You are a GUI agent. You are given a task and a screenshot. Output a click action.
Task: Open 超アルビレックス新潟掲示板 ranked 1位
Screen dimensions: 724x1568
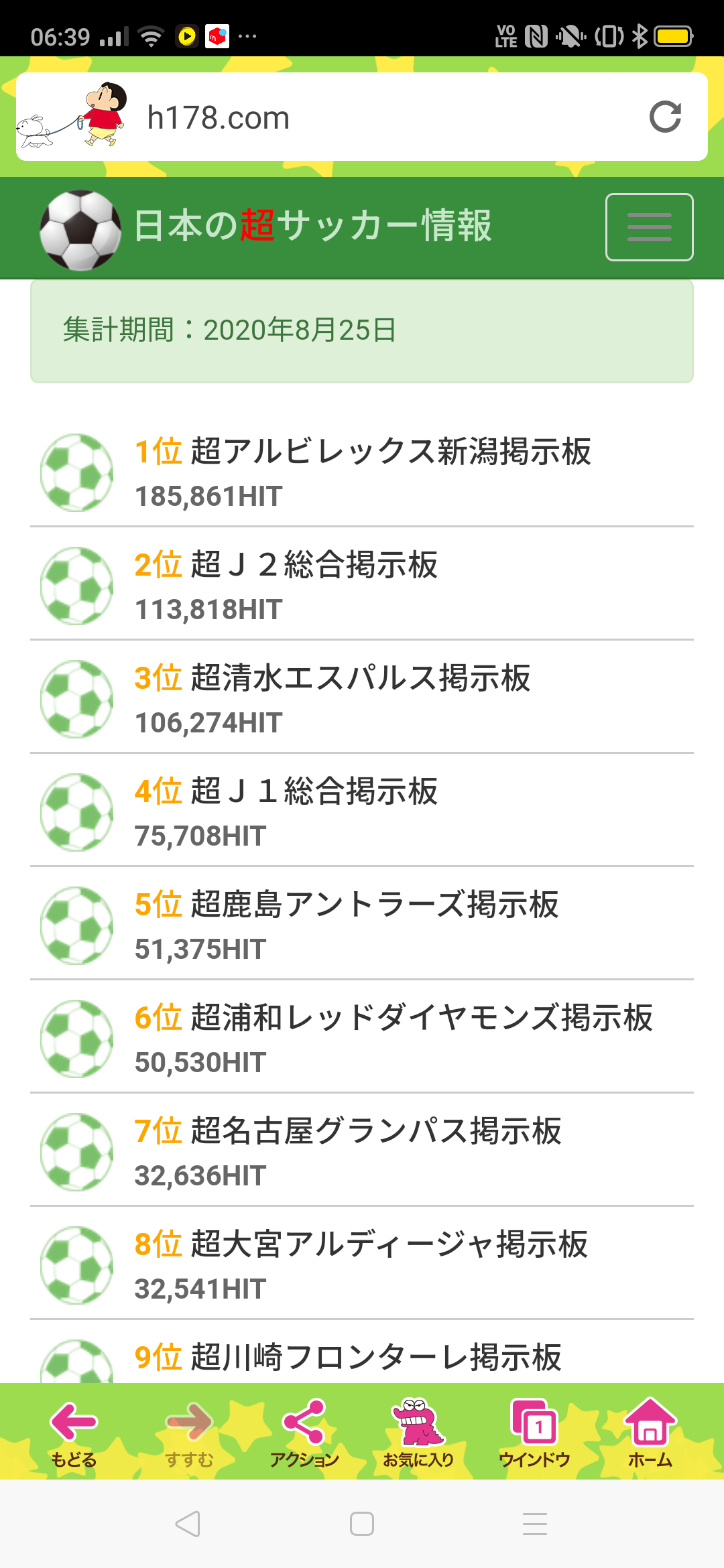click(390, 451)
